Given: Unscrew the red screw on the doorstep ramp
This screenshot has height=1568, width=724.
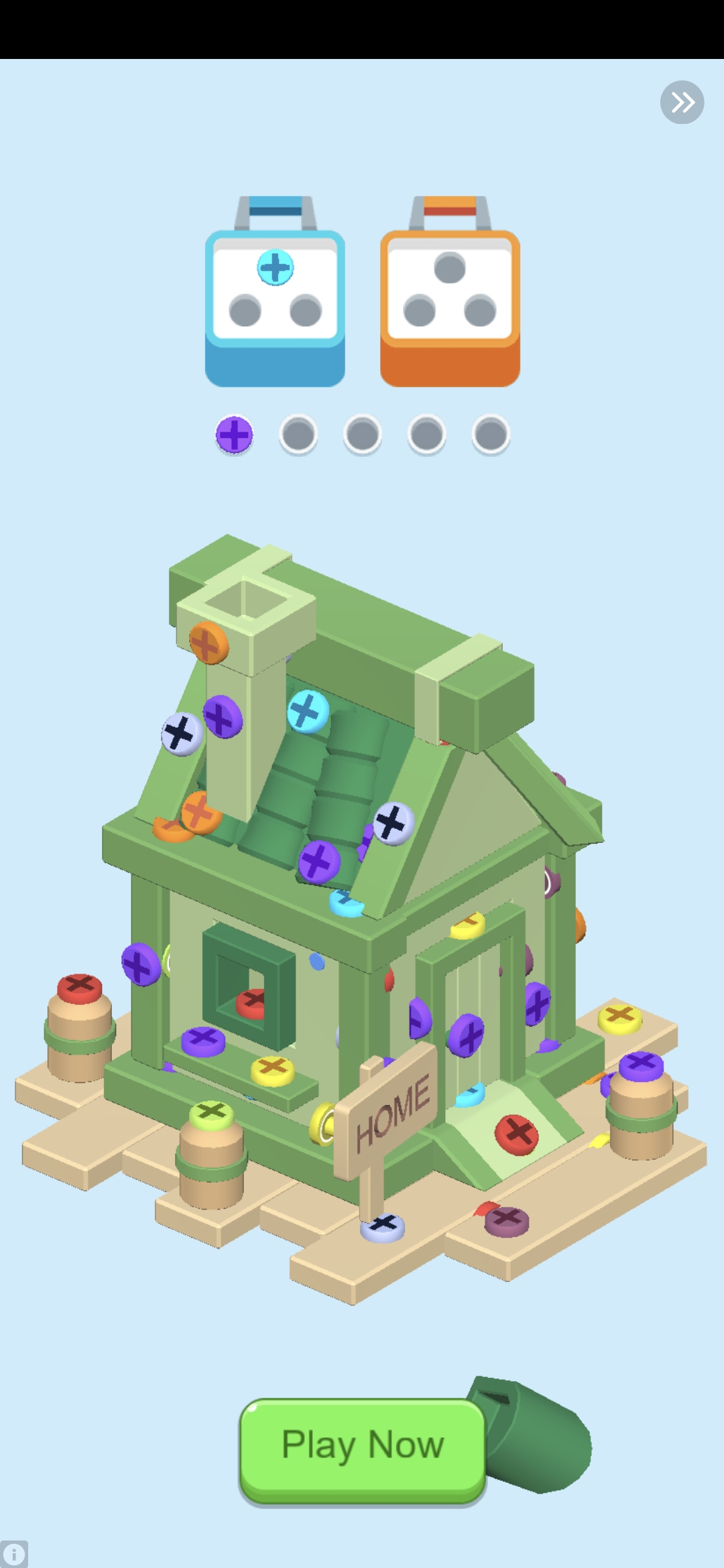Looking at the screenshot, I should point(516,1134).
